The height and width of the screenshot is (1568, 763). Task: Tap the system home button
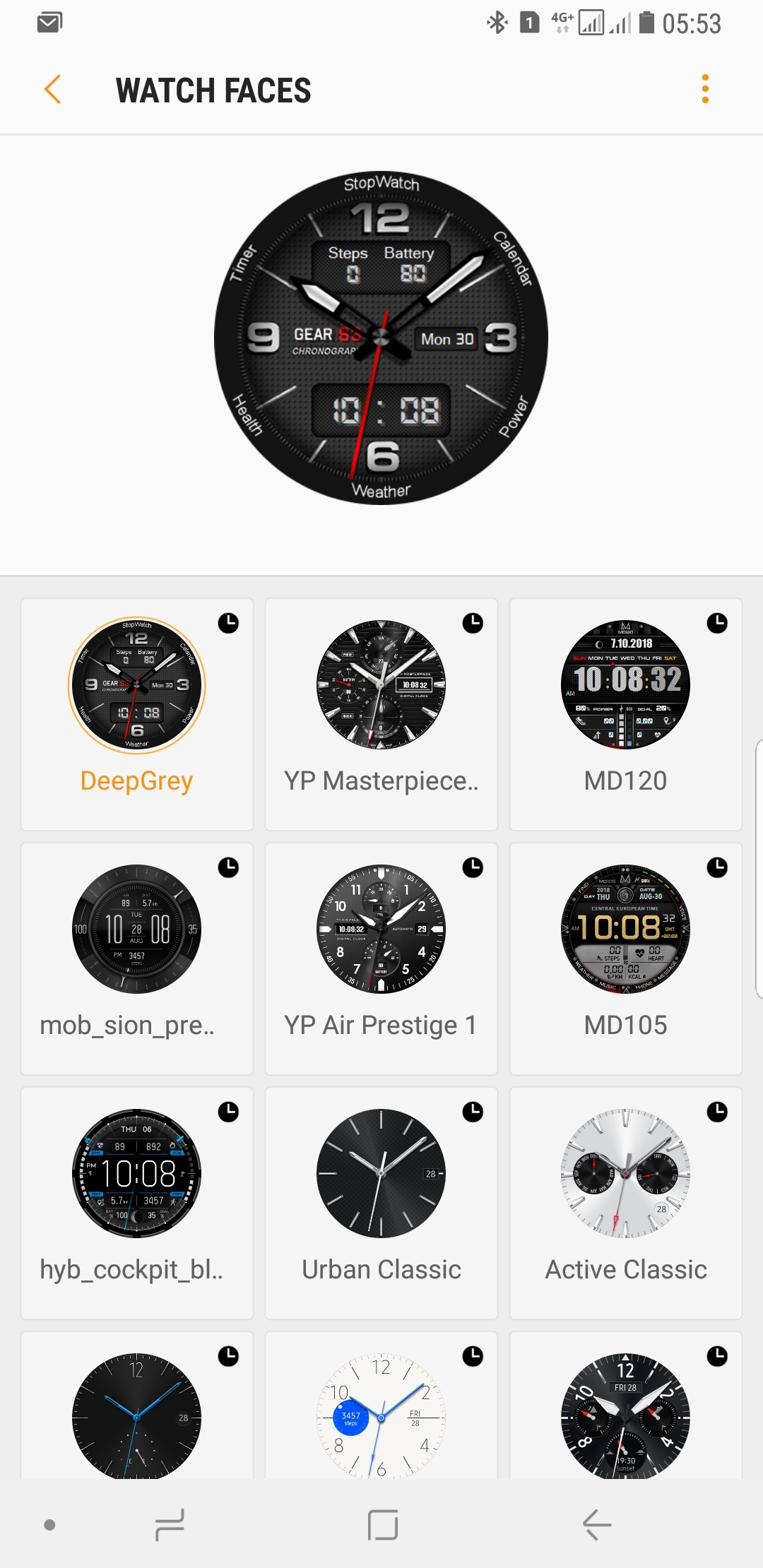(383, 1525)
